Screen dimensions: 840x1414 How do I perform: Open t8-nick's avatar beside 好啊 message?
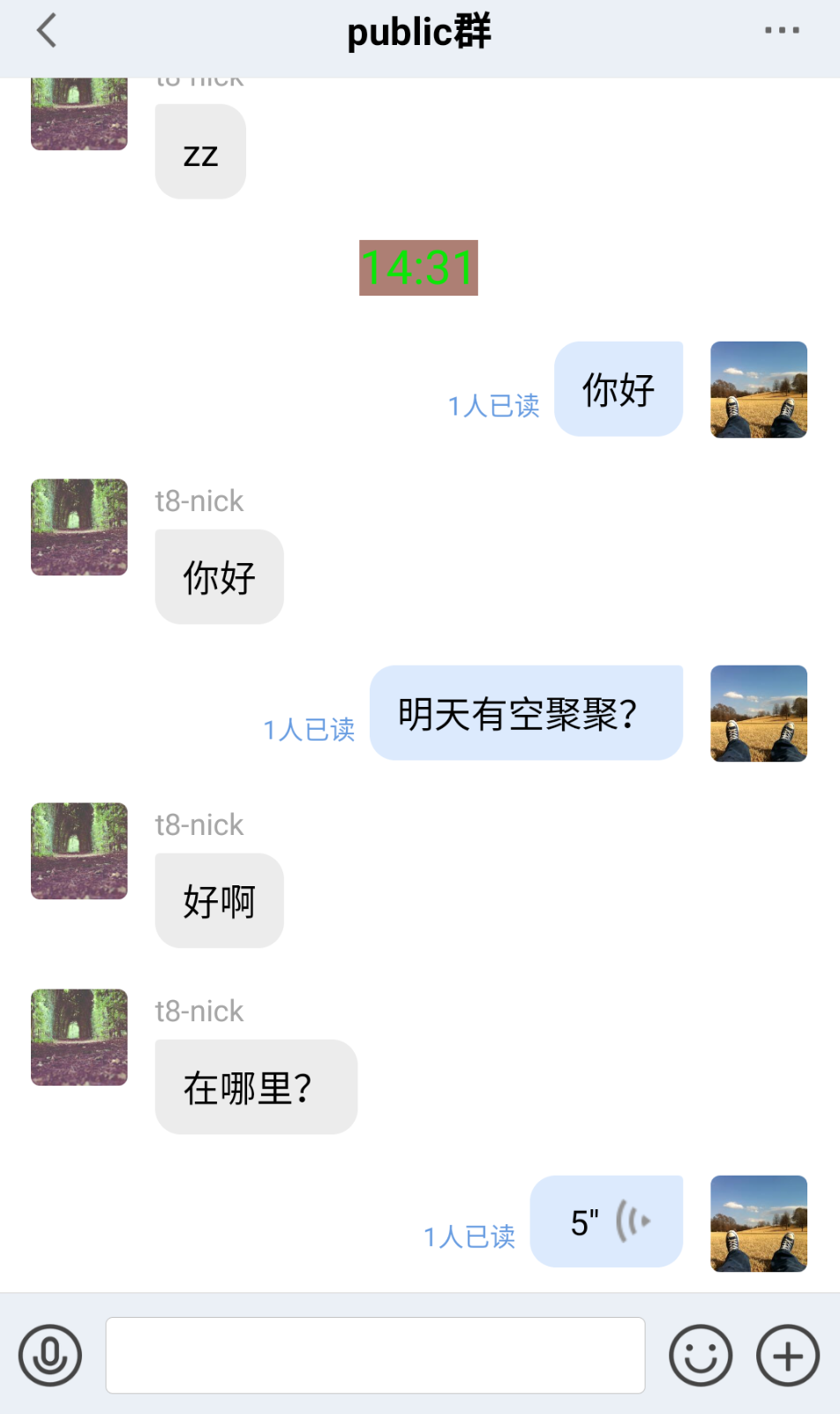(79, 851)
